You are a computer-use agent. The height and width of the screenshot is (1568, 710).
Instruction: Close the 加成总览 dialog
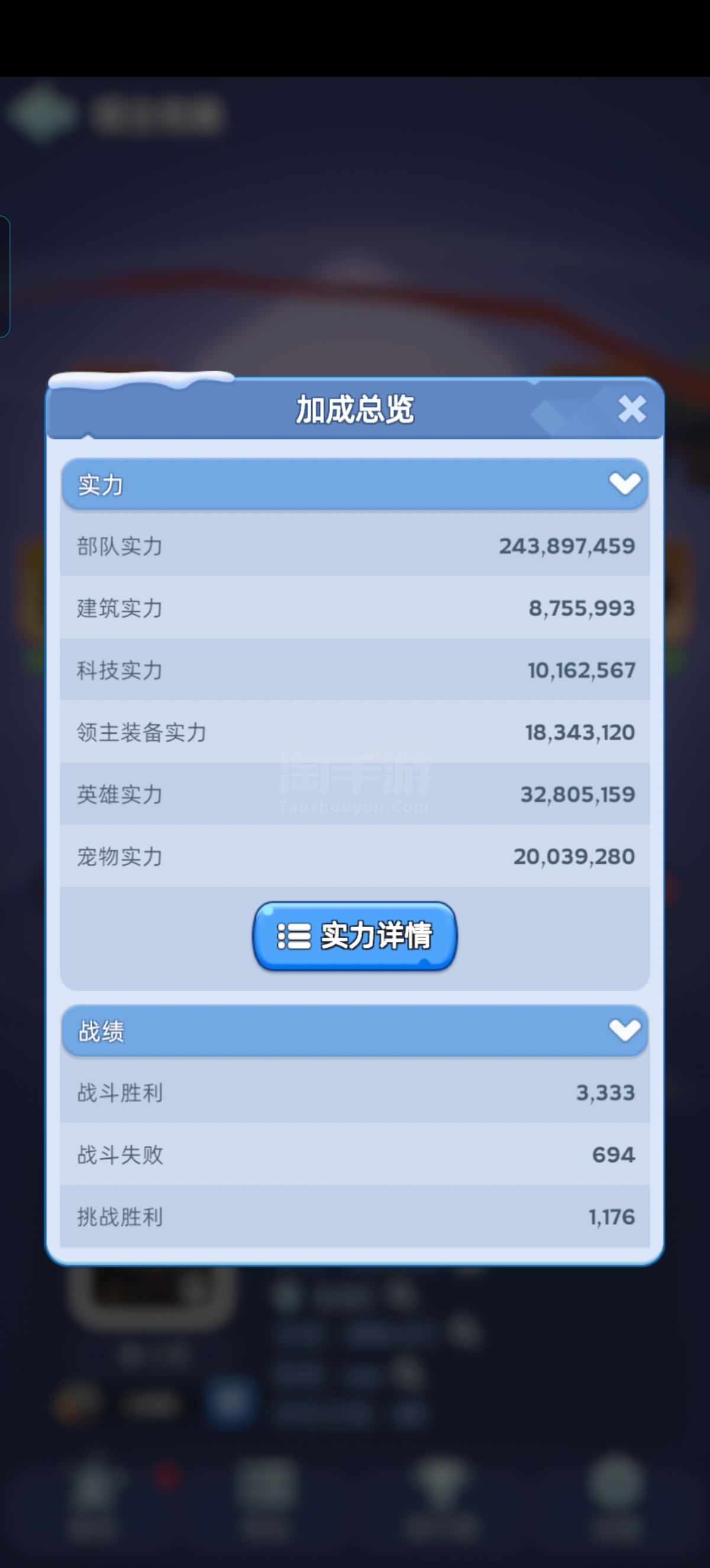pyautogui.click(x=631, y=409)
